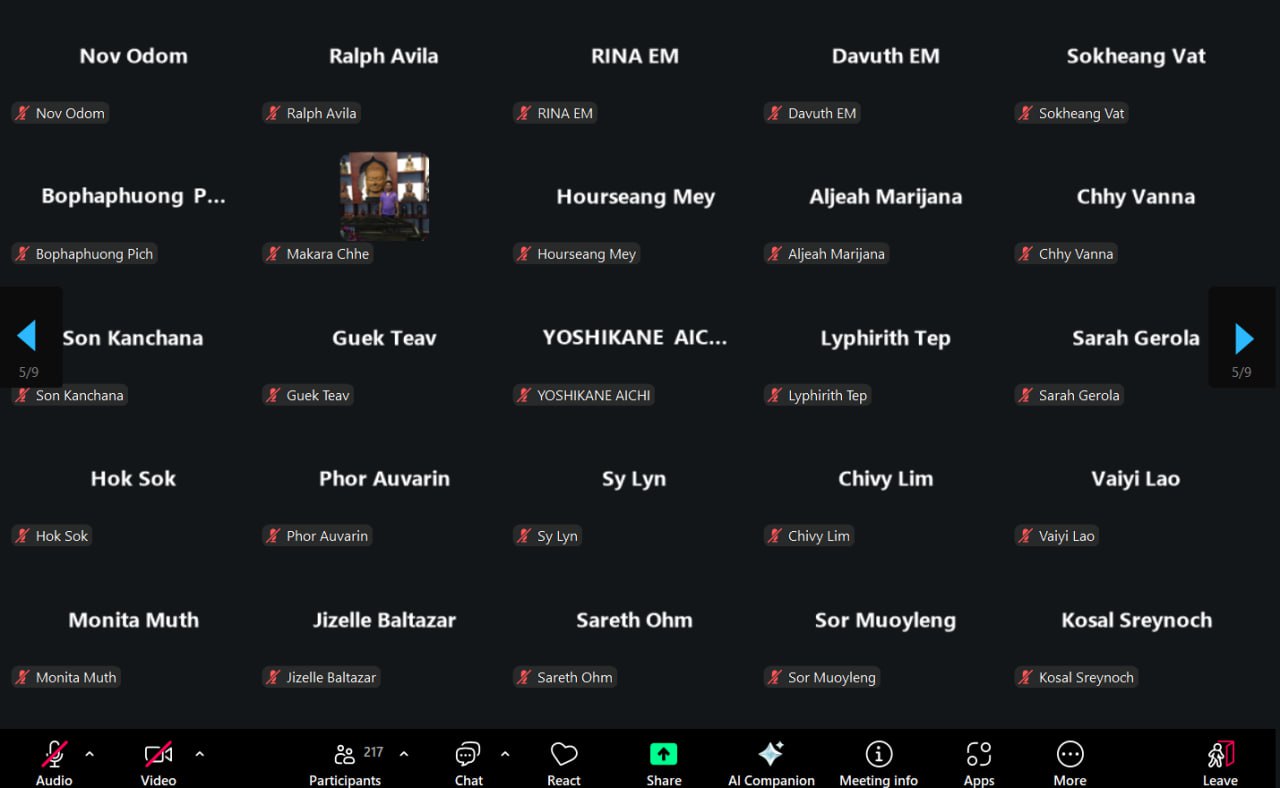Go to the next participants page
This screenshot has height=788, width=1280.
pos(1244,338)
